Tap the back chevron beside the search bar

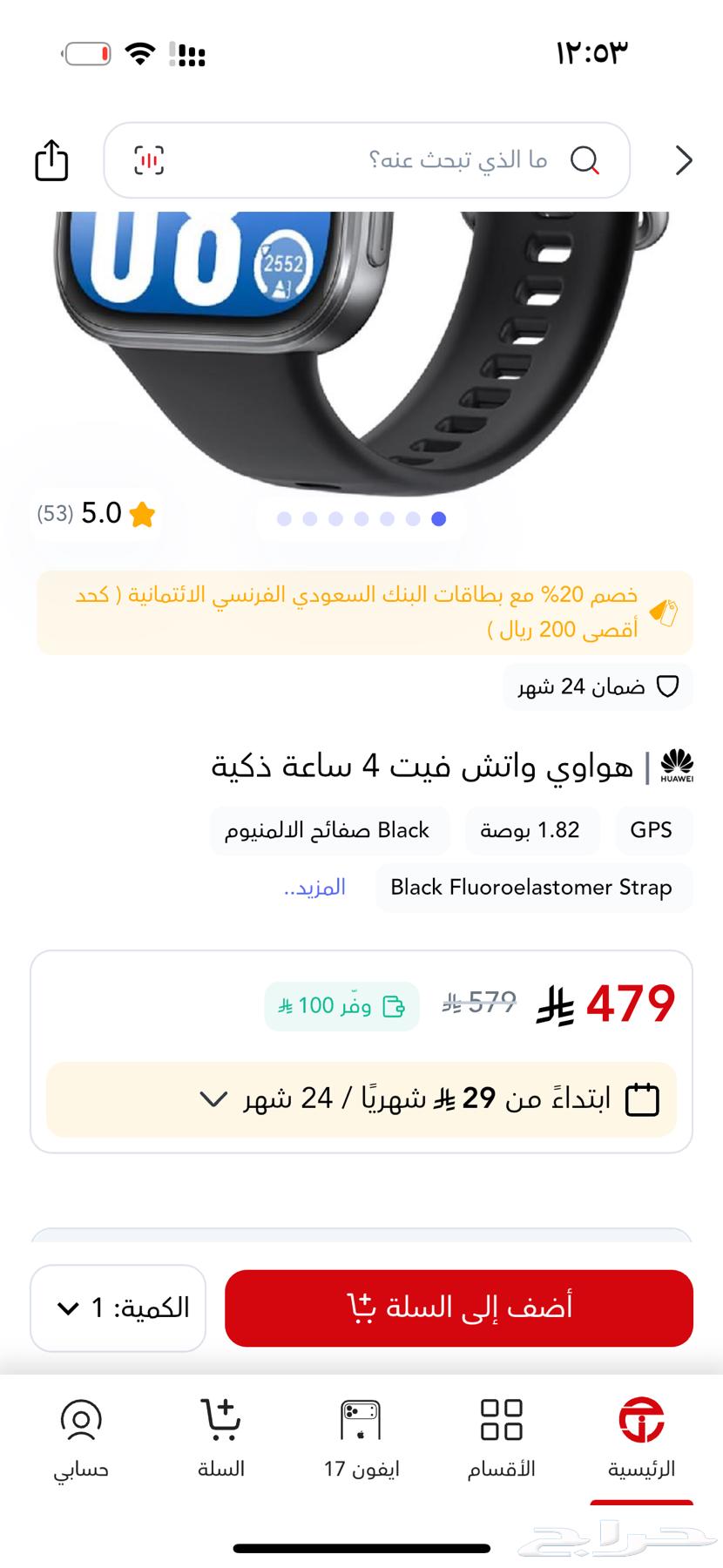685,160
